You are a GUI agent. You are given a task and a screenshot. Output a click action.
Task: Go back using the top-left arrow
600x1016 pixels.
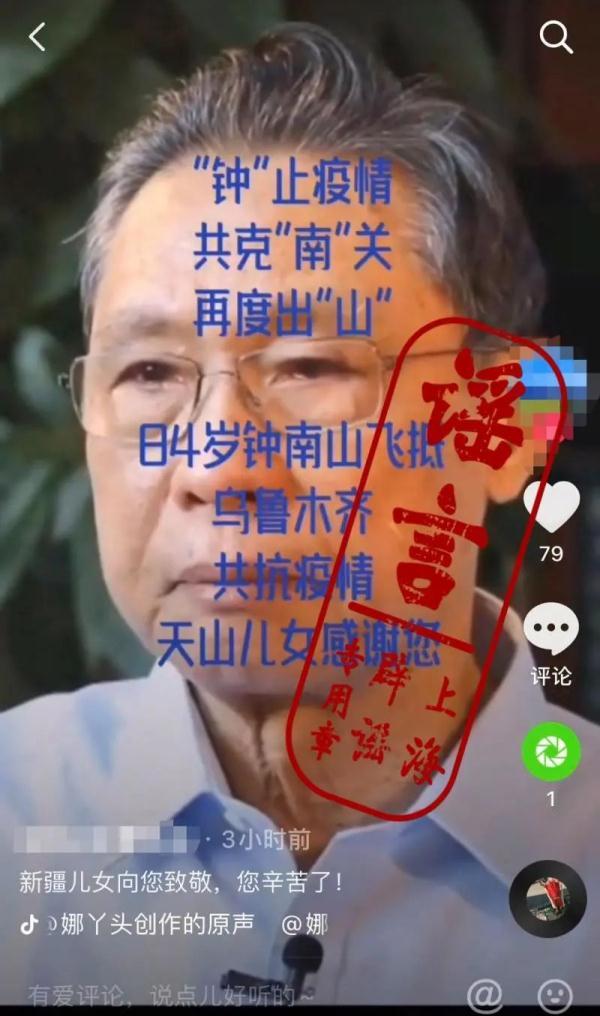coord(37,38)
